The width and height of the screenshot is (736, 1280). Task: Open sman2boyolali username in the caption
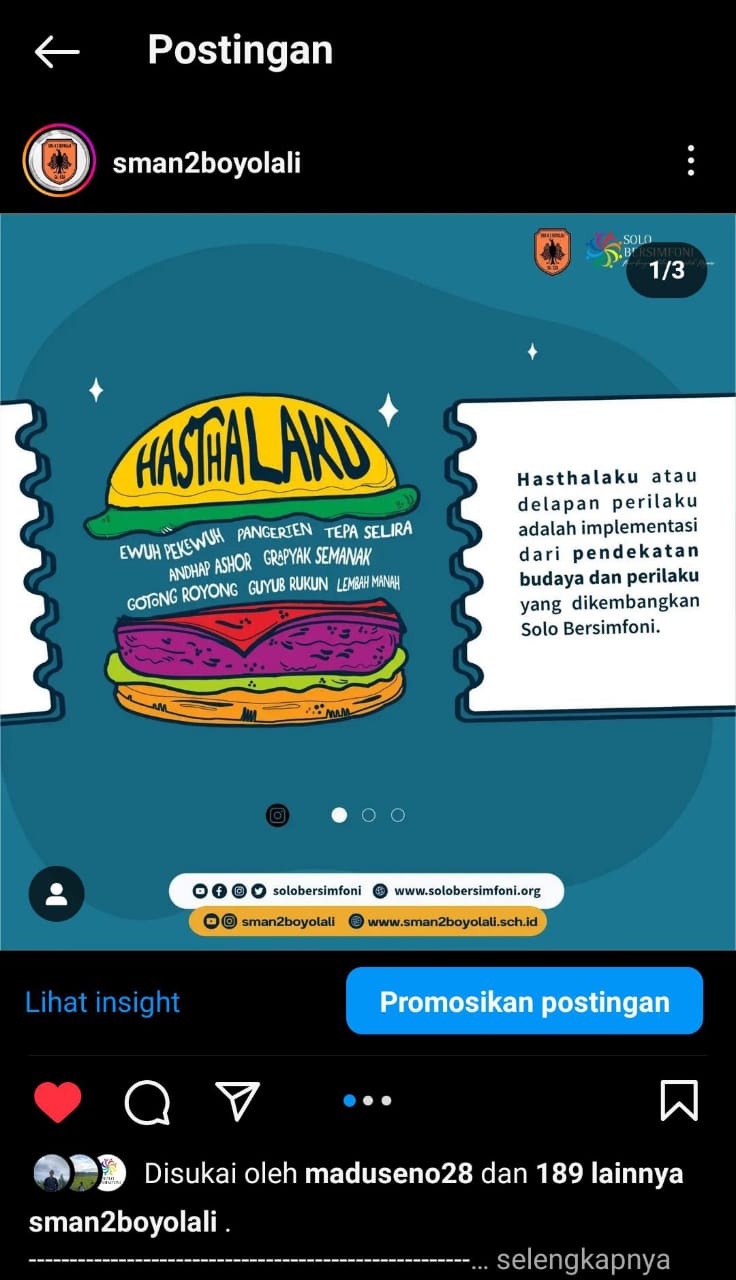coord(122,1222)
